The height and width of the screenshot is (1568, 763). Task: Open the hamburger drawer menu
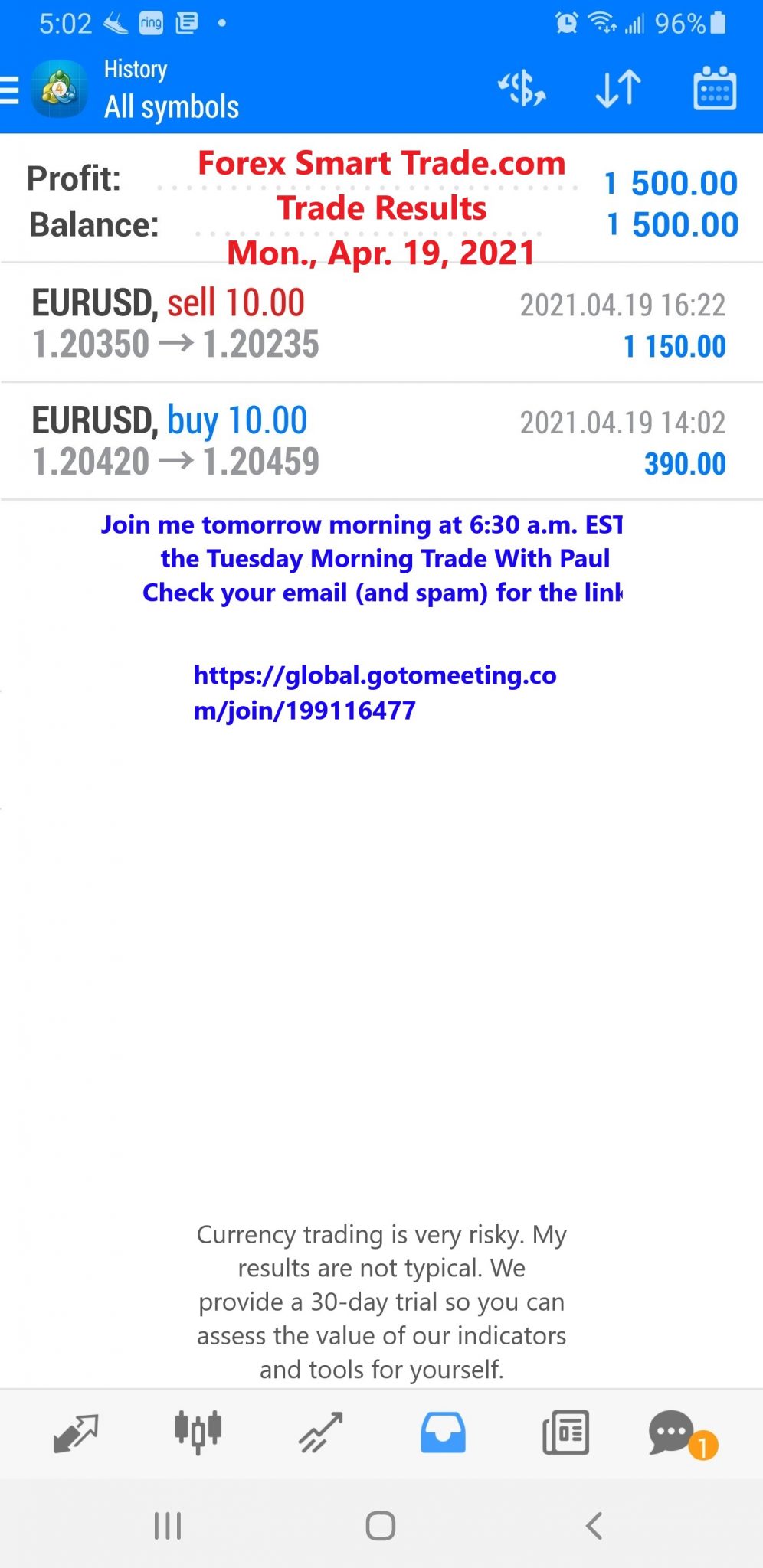click(x=9, y=90)
